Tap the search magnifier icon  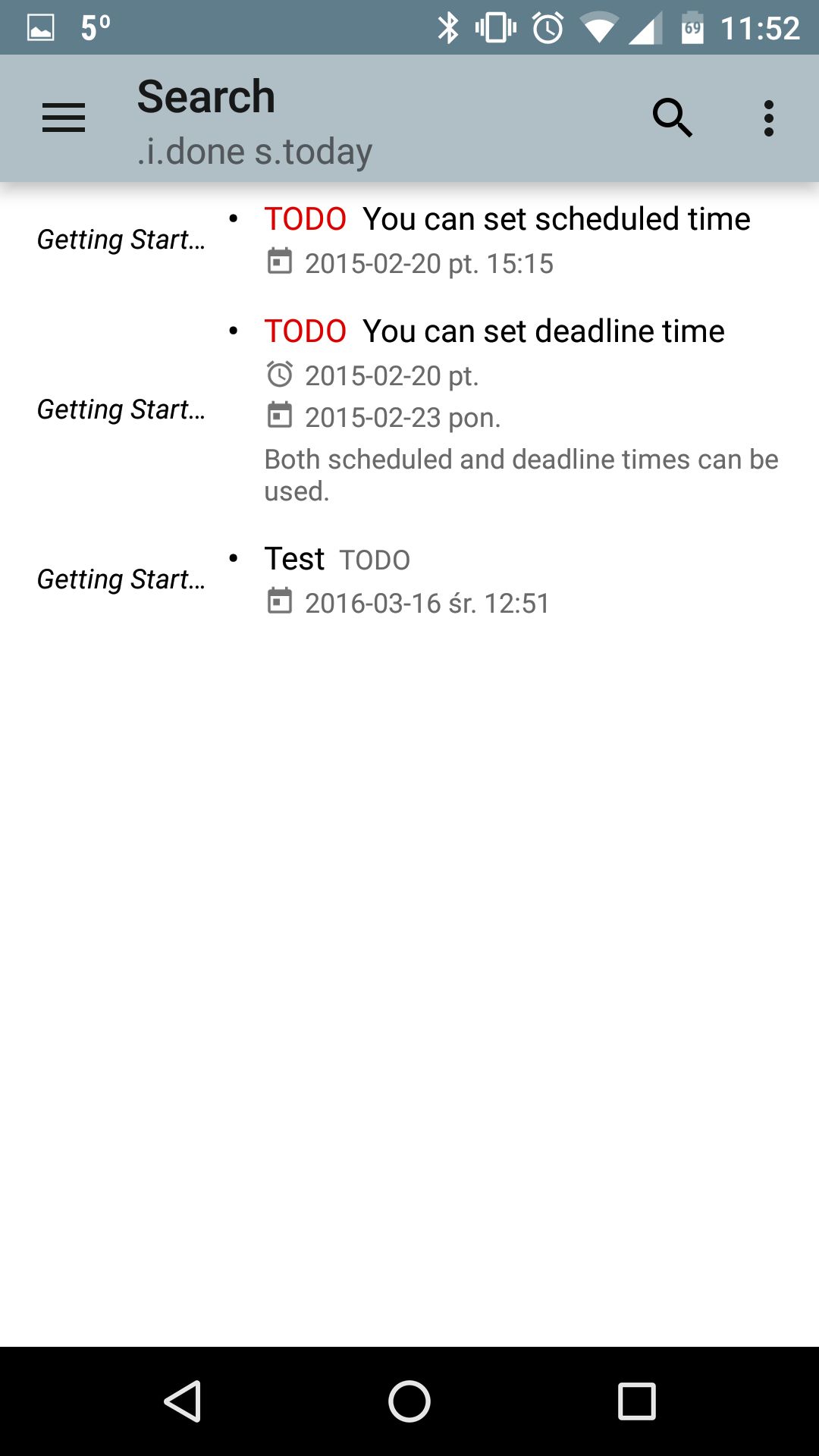tap(673, 118)
